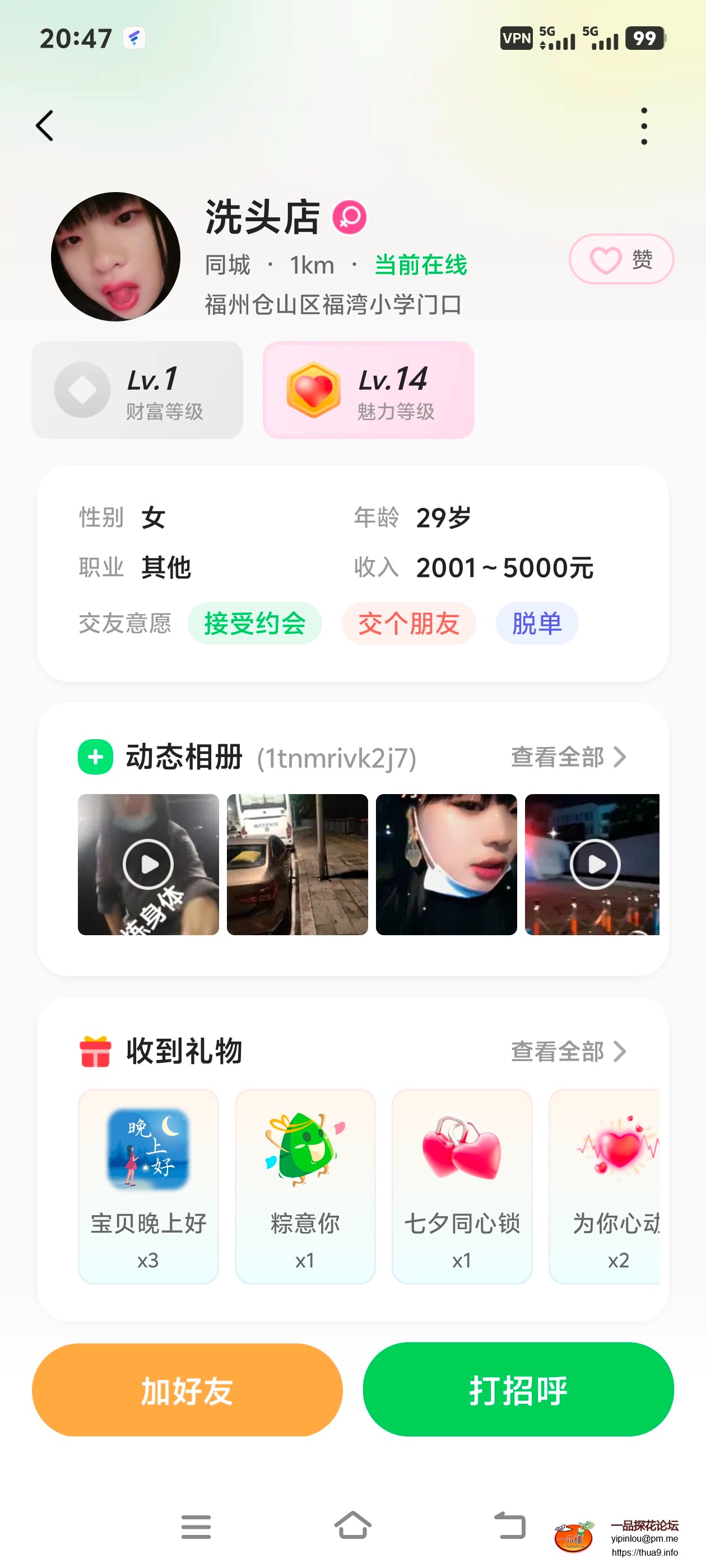Expand 查看全部 for received gifts
706x1568 pixels.
point(568,1051)
